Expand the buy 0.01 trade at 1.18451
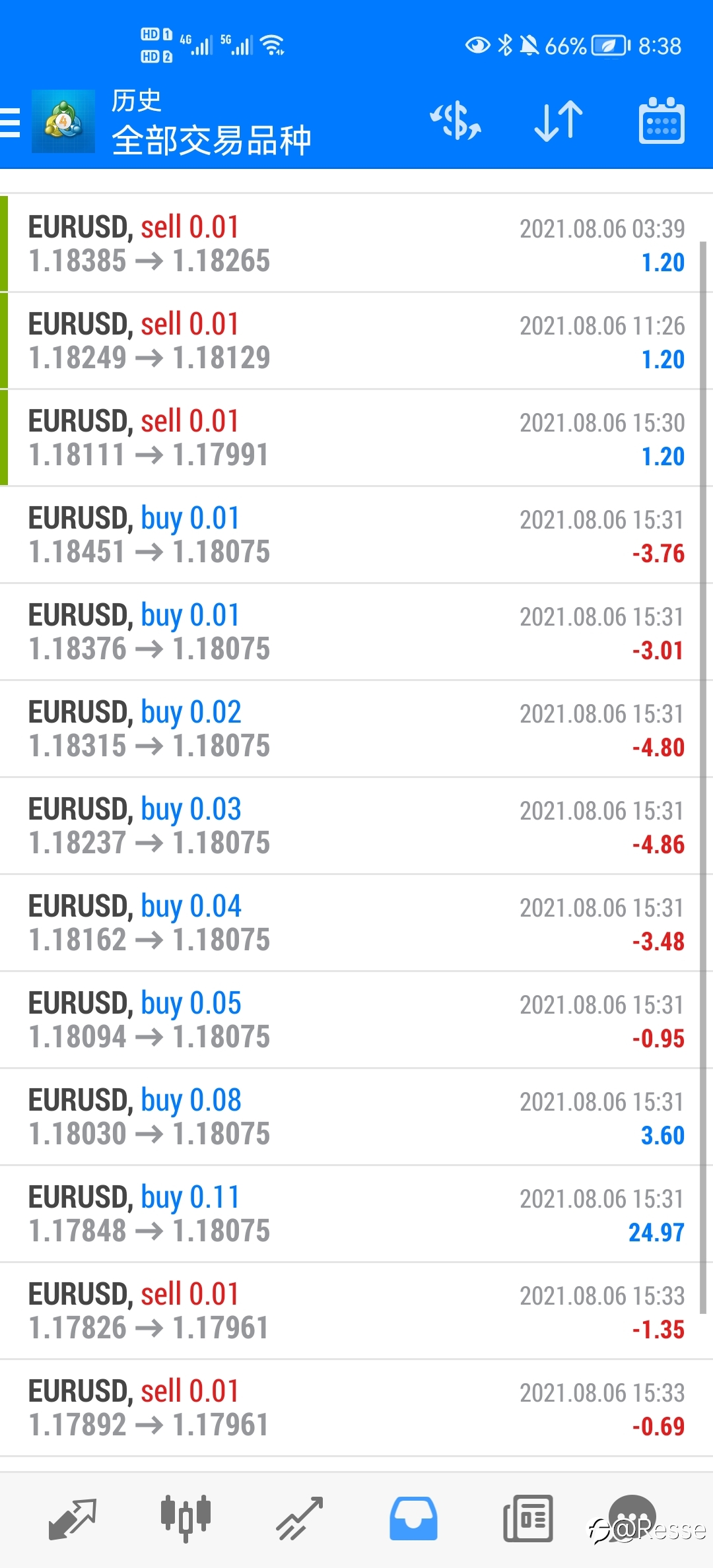The width and height of the screenshot is (713, 1568). (x=356, y=535)
